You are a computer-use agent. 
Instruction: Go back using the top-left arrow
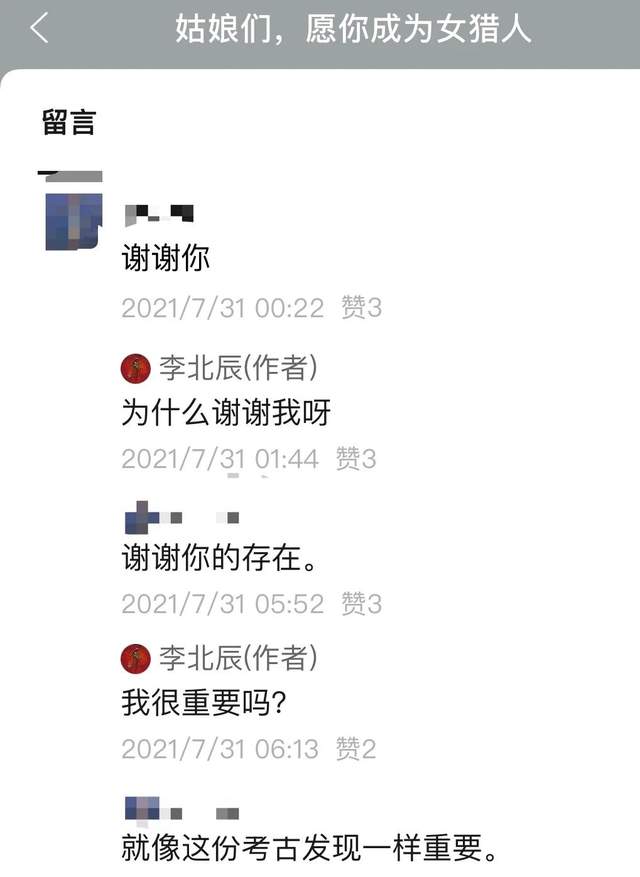click(39, 29)
